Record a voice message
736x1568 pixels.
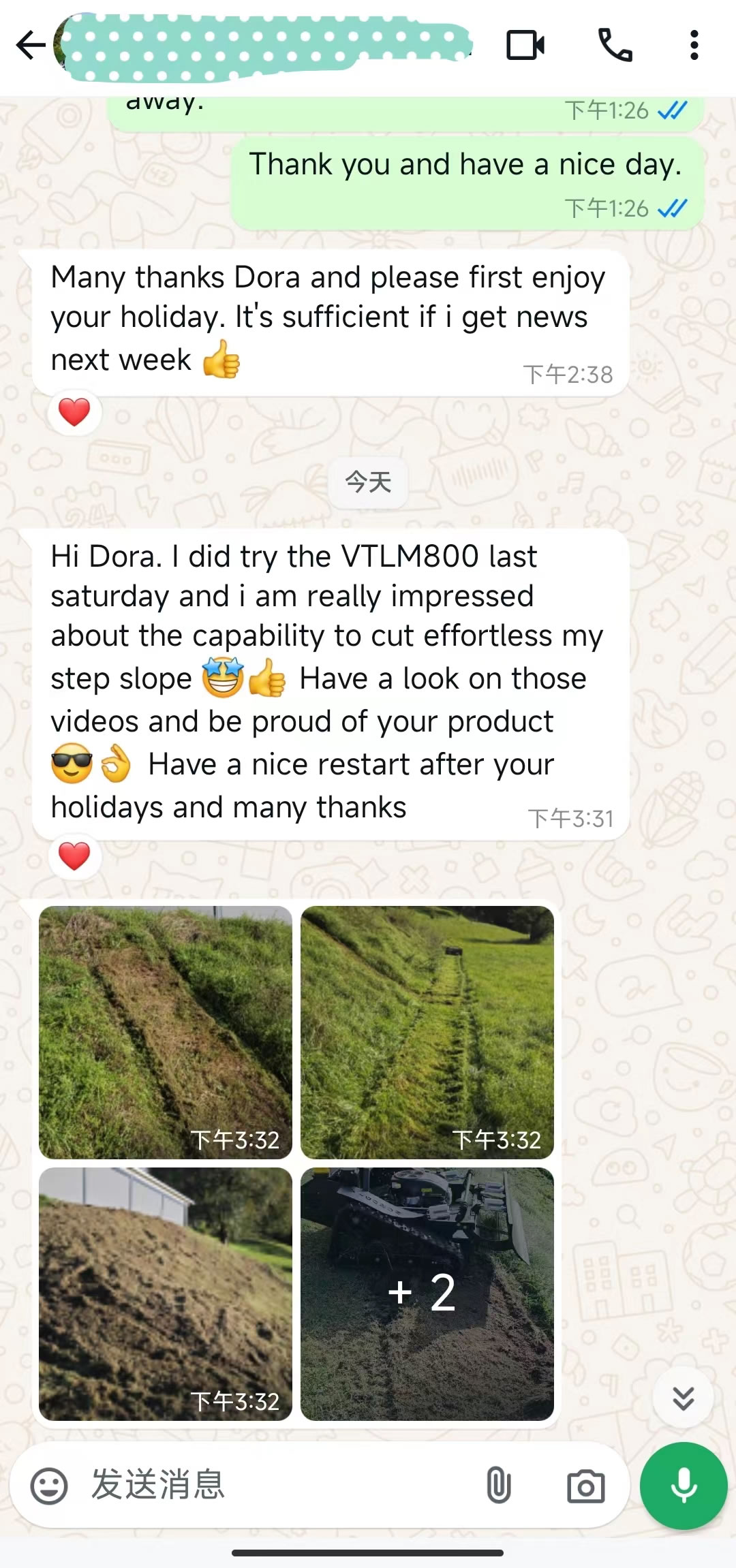pos(684,1486)
